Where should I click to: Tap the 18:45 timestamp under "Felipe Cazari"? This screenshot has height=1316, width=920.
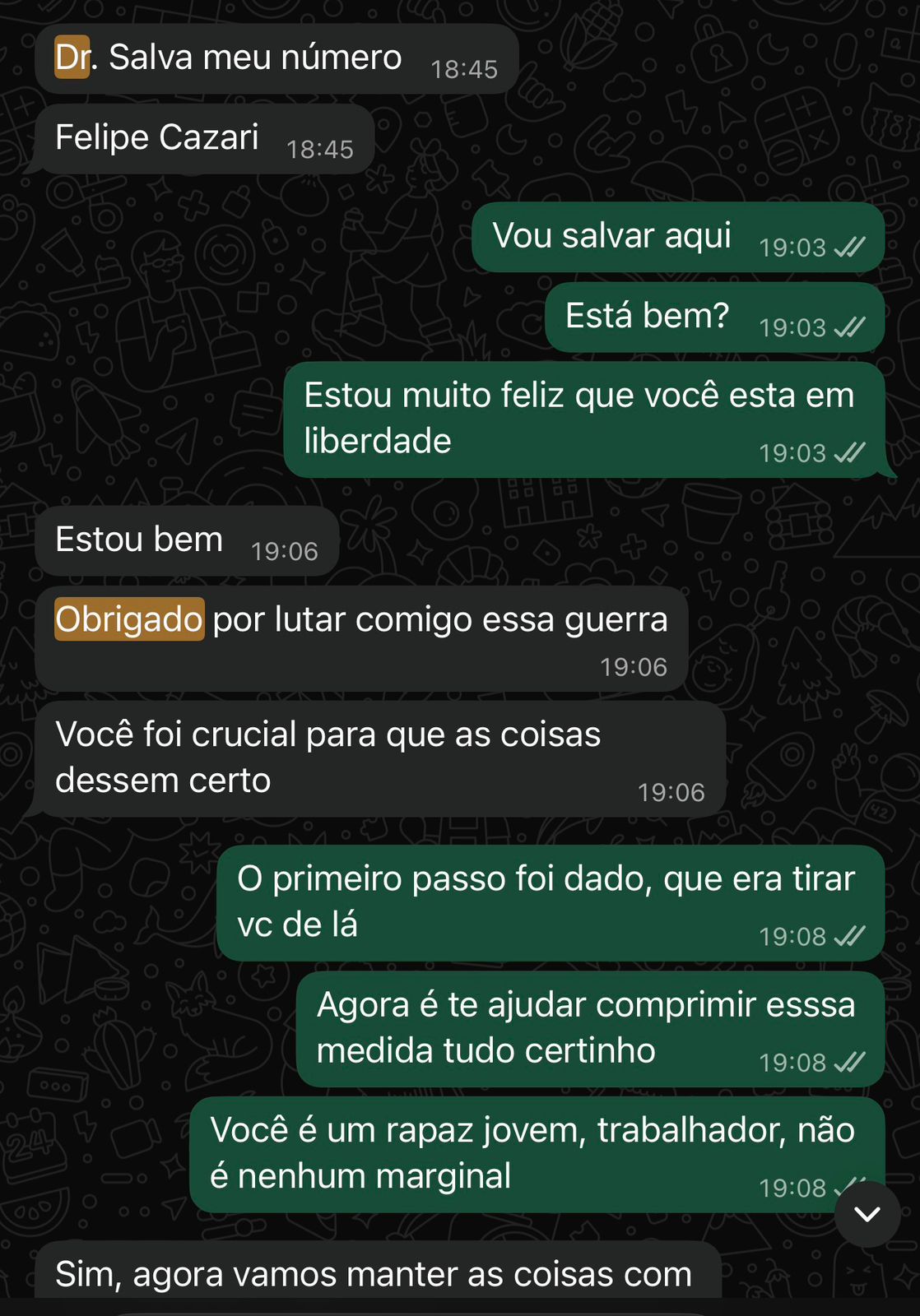click(x=319, y=149)
